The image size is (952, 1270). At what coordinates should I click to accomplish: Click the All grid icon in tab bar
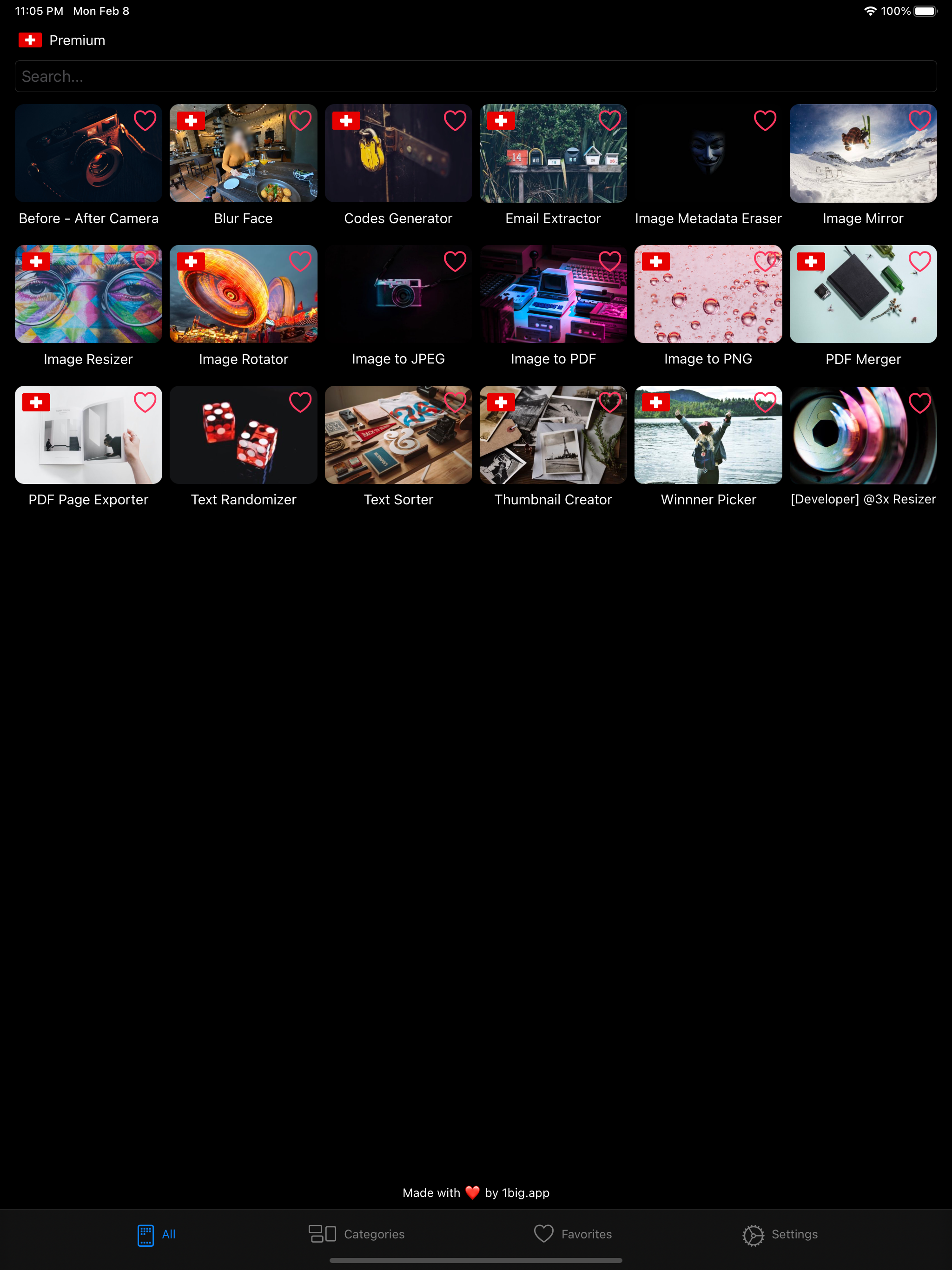(x=146, y=1234)
